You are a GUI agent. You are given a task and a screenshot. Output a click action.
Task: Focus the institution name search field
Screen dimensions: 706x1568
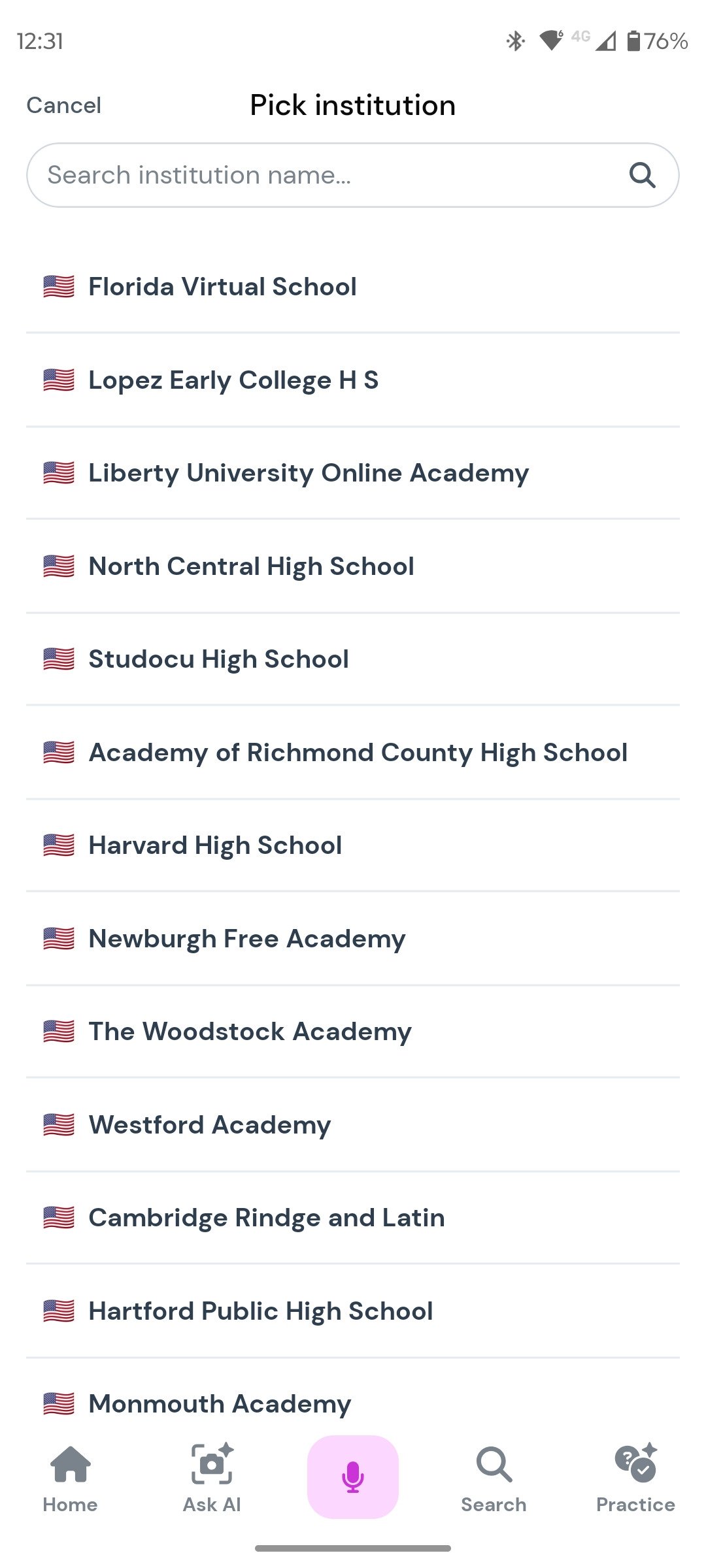pyautogui.click(x=327, y=175)
